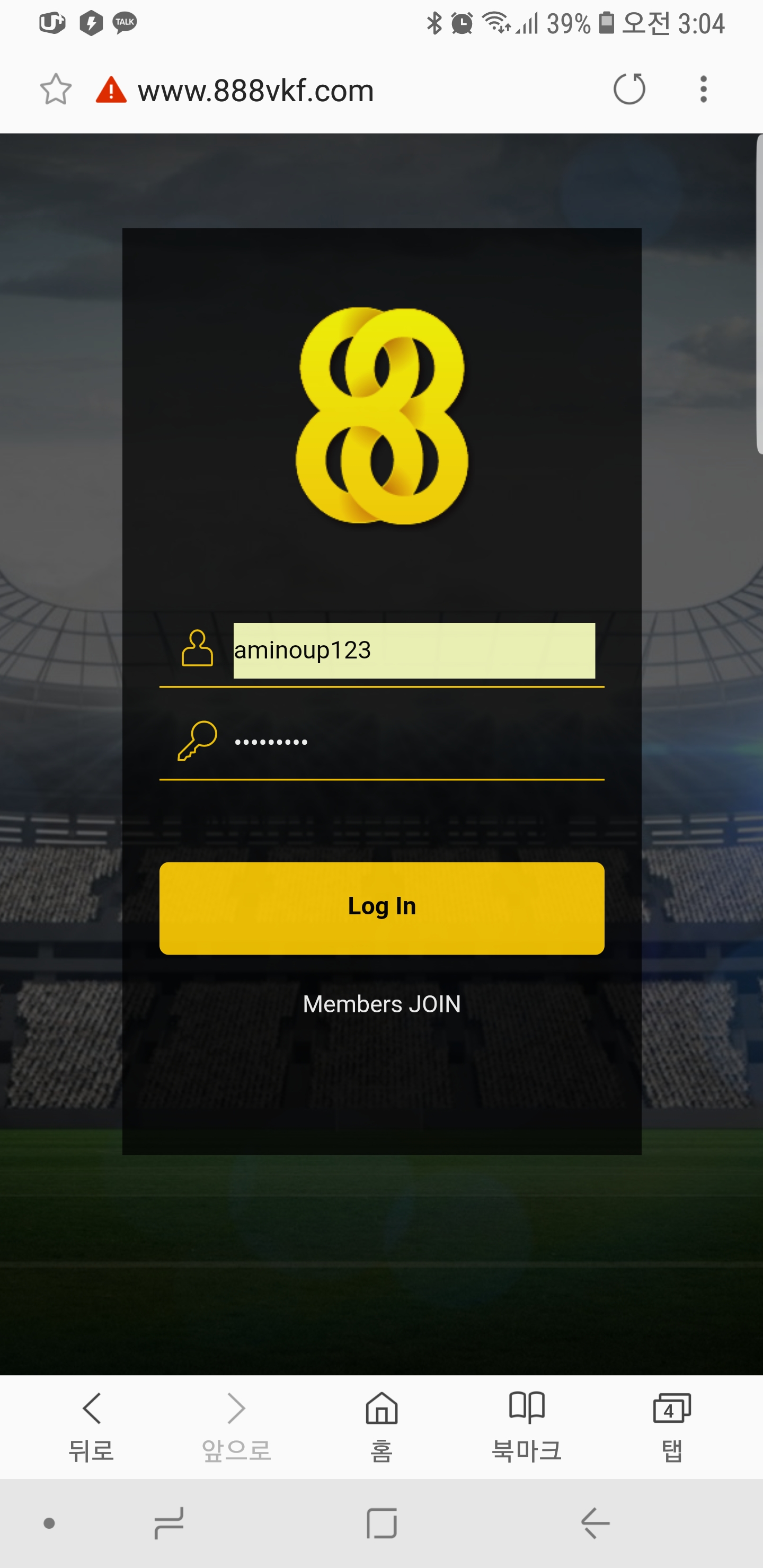763x1568 pixels.
Task: Open the Members JOIN link
Action: (x=382, y=1004)
